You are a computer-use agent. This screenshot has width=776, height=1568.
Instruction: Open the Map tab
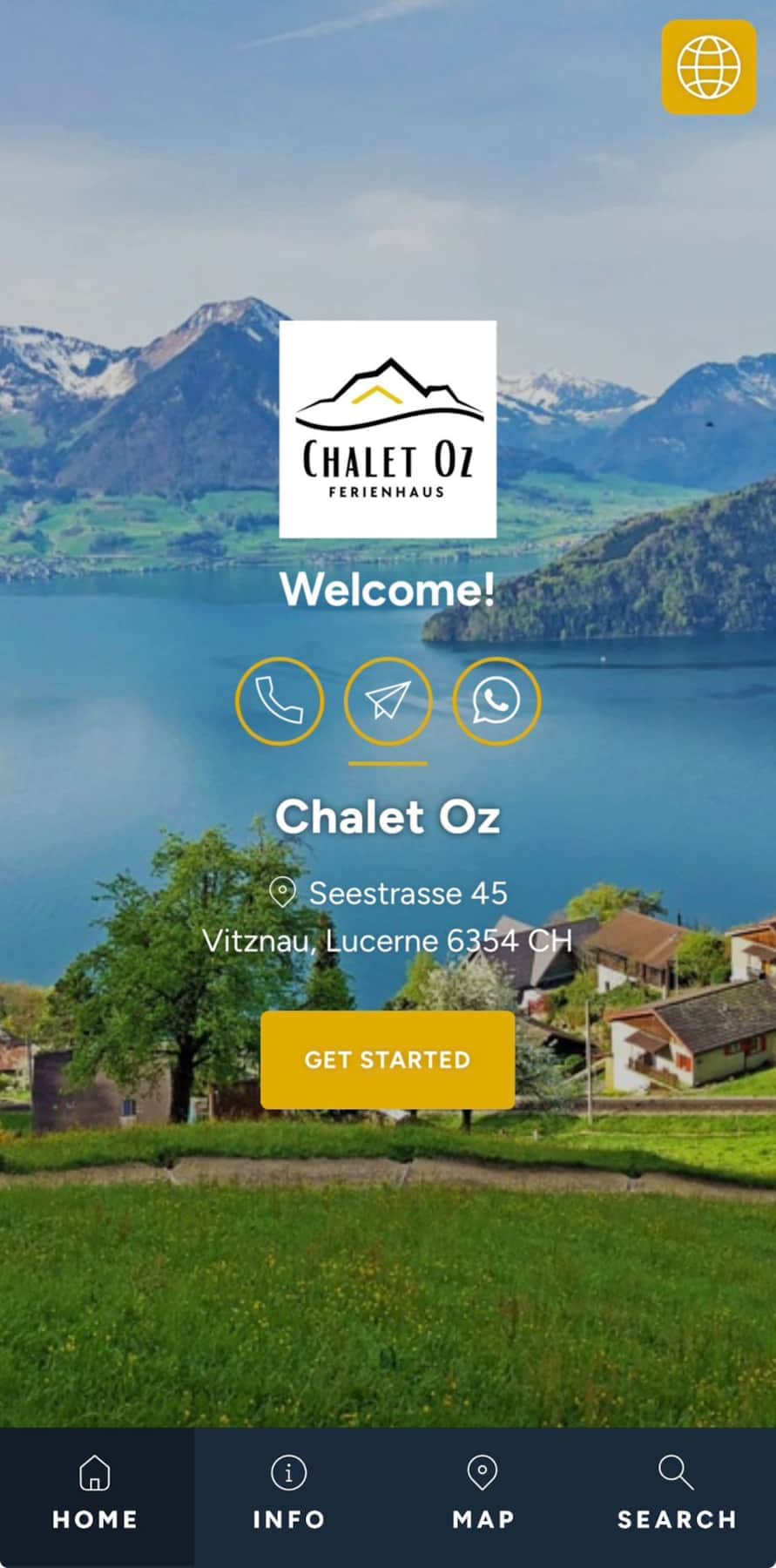(x=482, y=1495)
